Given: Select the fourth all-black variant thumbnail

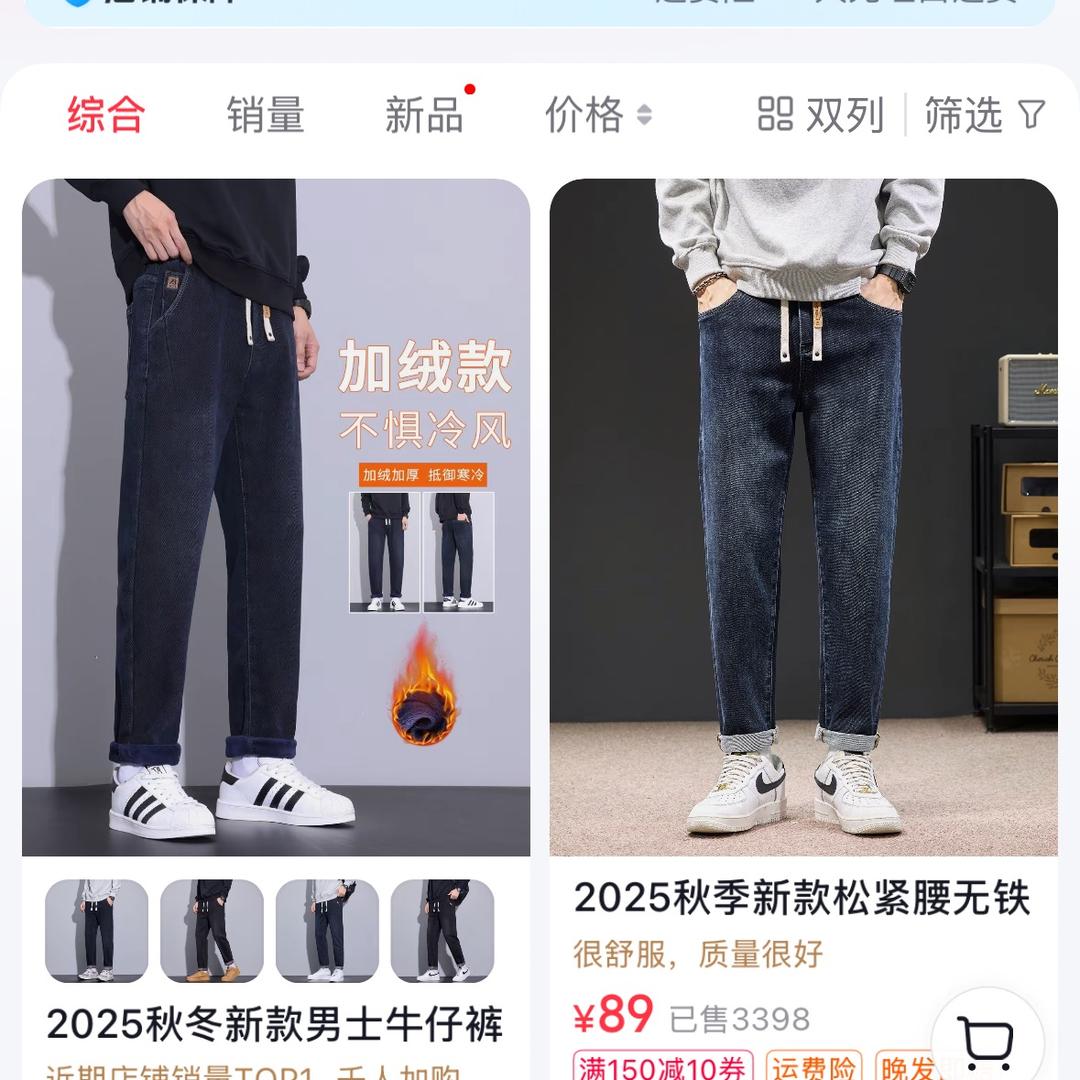Looking at the screenshot, I should point(442,931).
